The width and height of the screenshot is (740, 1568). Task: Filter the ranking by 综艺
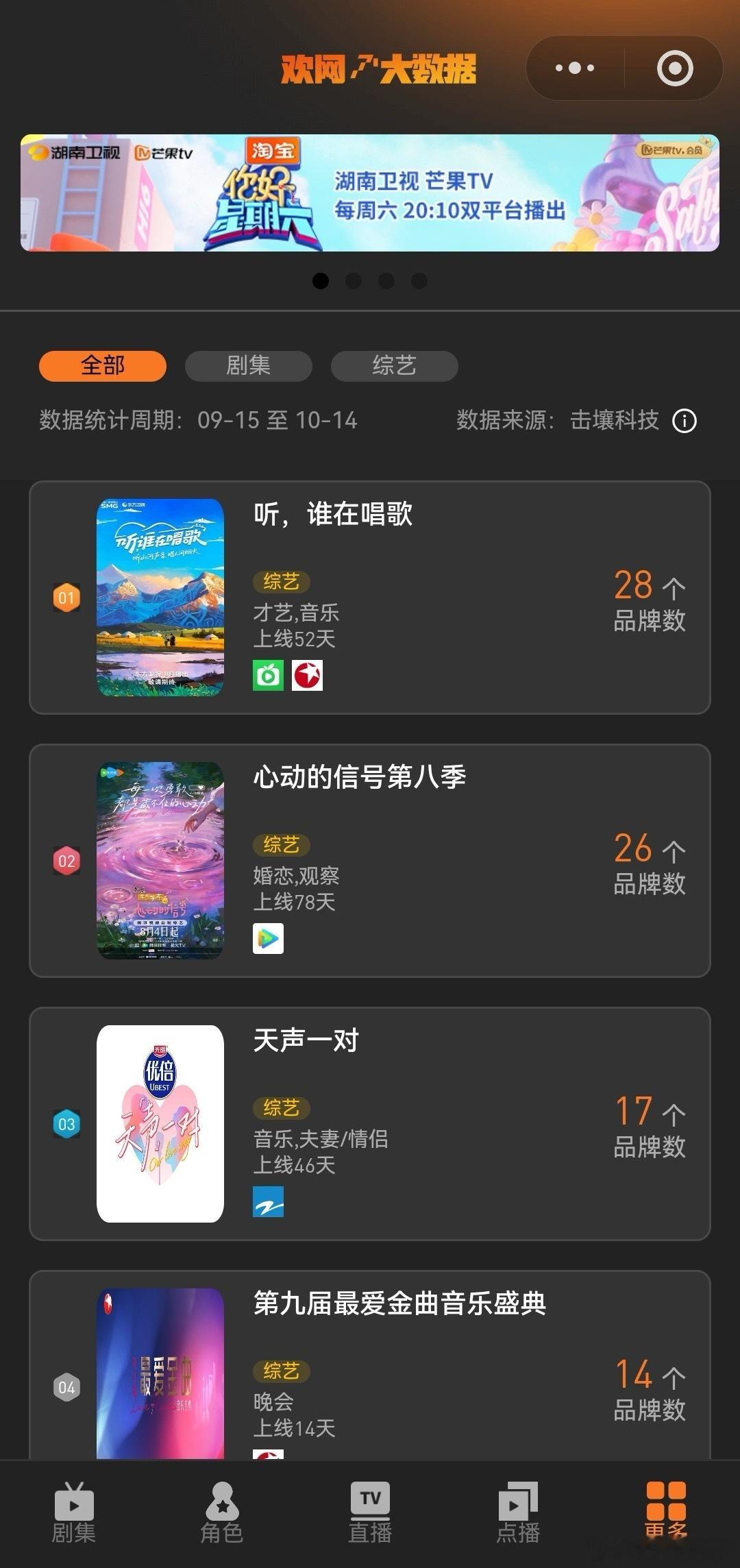tap(395, 365)
